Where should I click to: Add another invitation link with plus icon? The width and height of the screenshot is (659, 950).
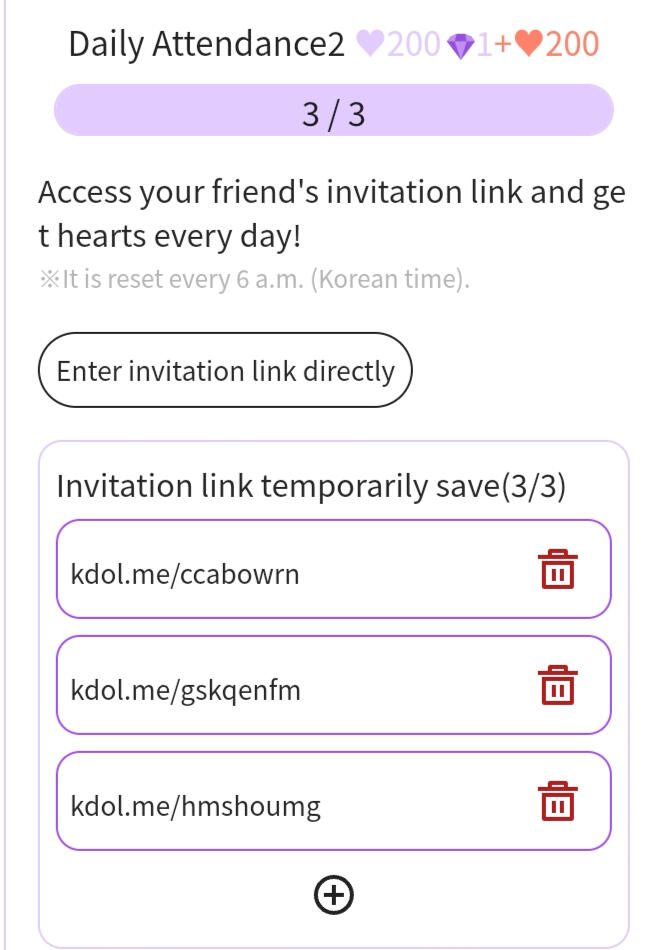click(334, 895)
